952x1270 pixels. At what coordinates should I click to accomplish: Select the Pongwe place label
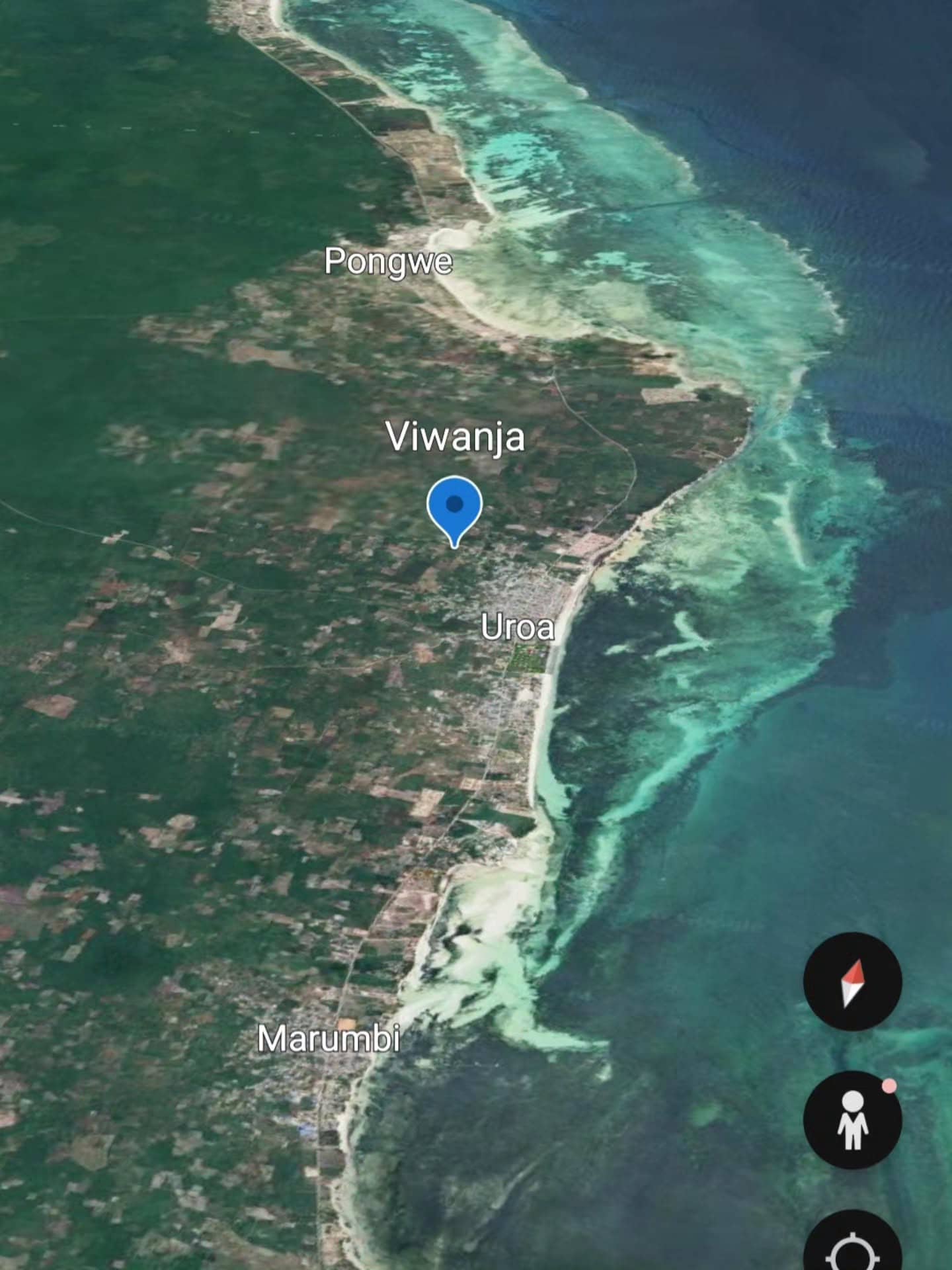[x=388, y=262]
